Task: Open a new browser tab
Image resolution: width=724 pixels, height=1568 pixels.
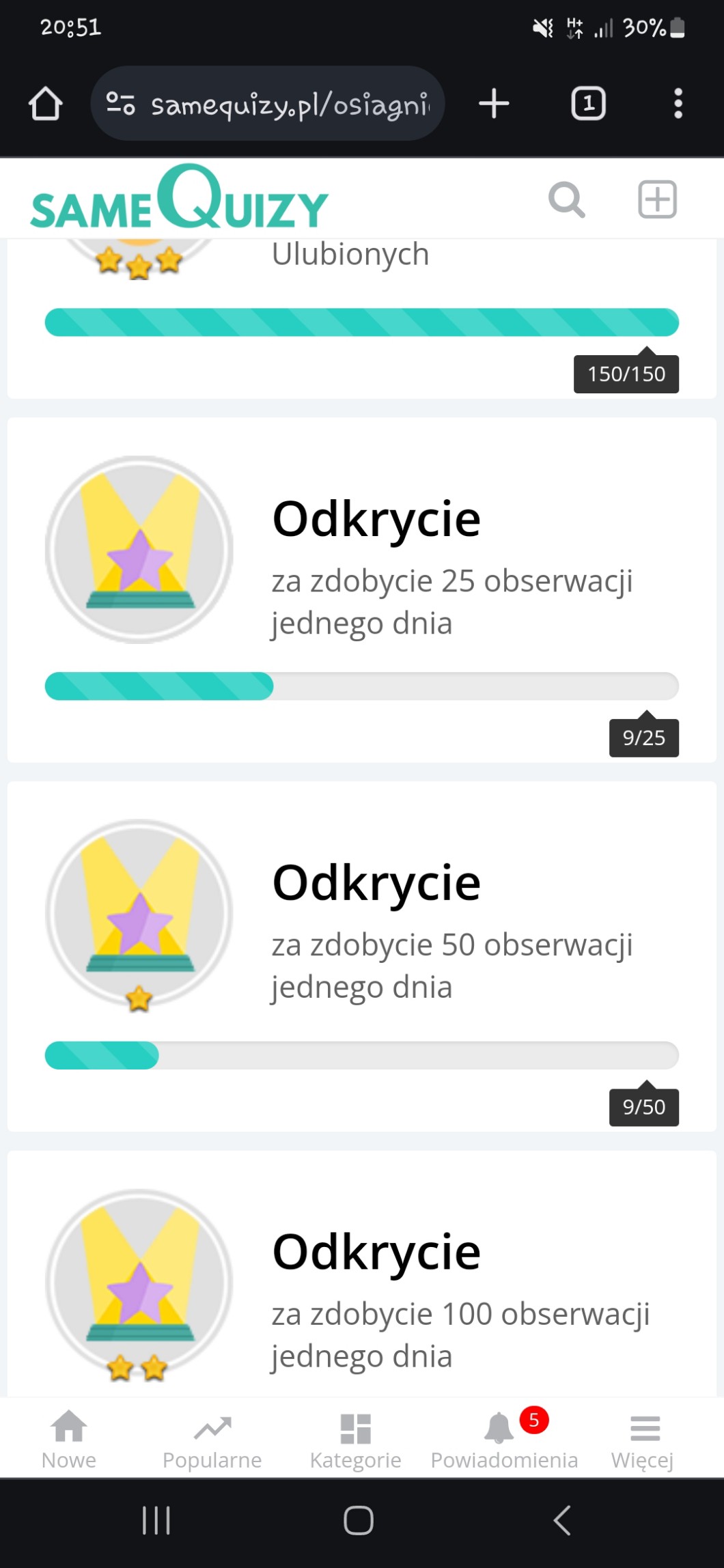Action: click(494, 104)
